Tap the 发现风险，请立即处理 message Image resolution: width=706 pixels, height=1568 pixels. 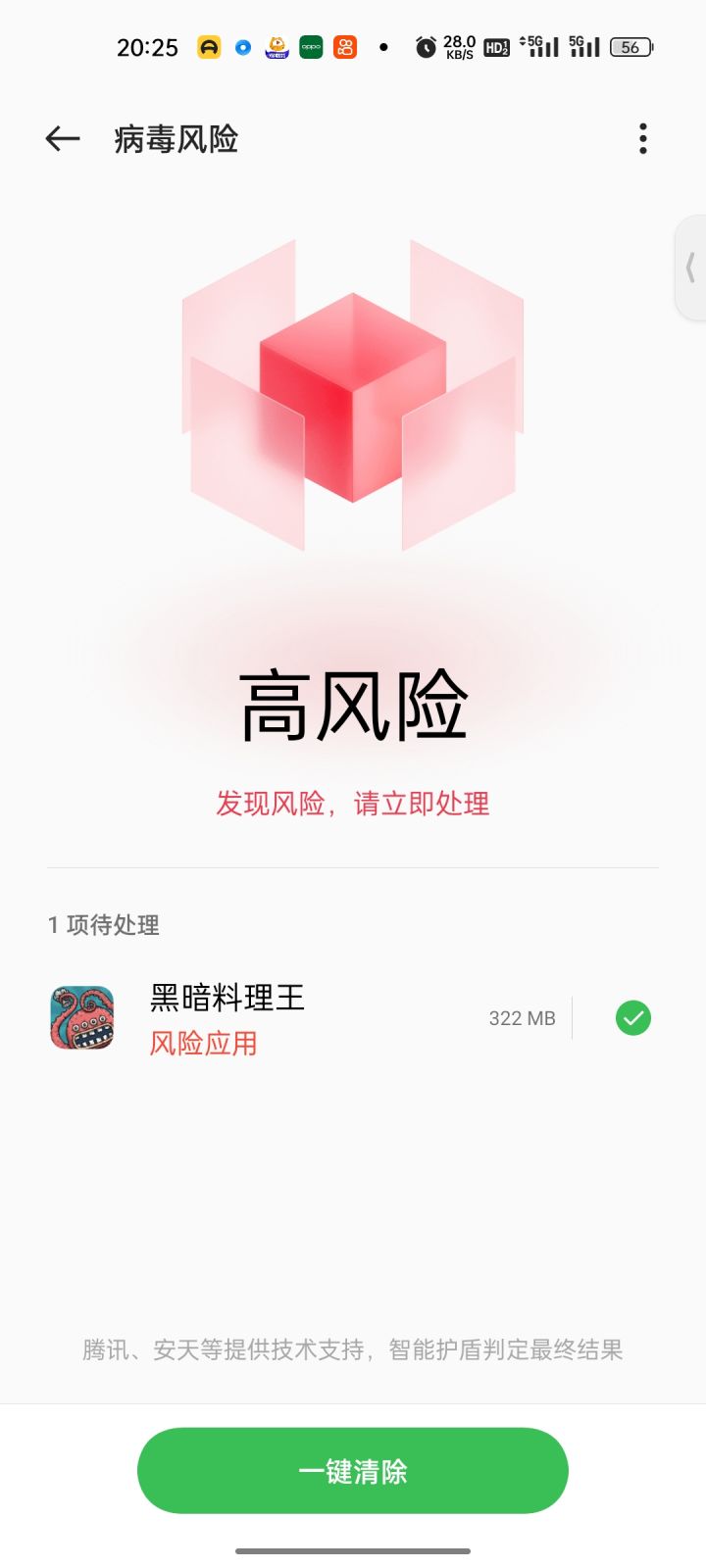pos(352,804)
